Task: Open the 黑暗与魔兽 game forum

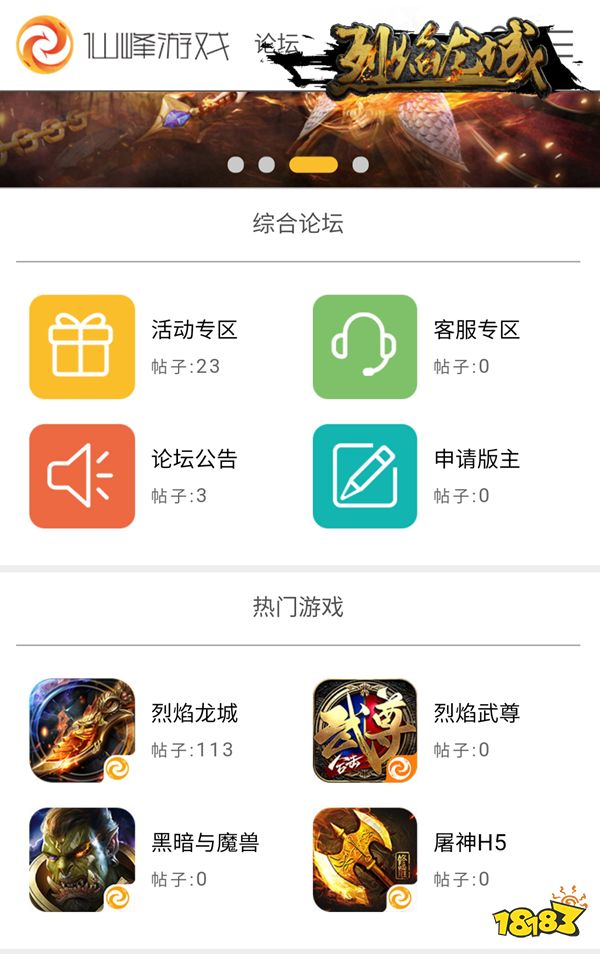Action: coord(82,860)
